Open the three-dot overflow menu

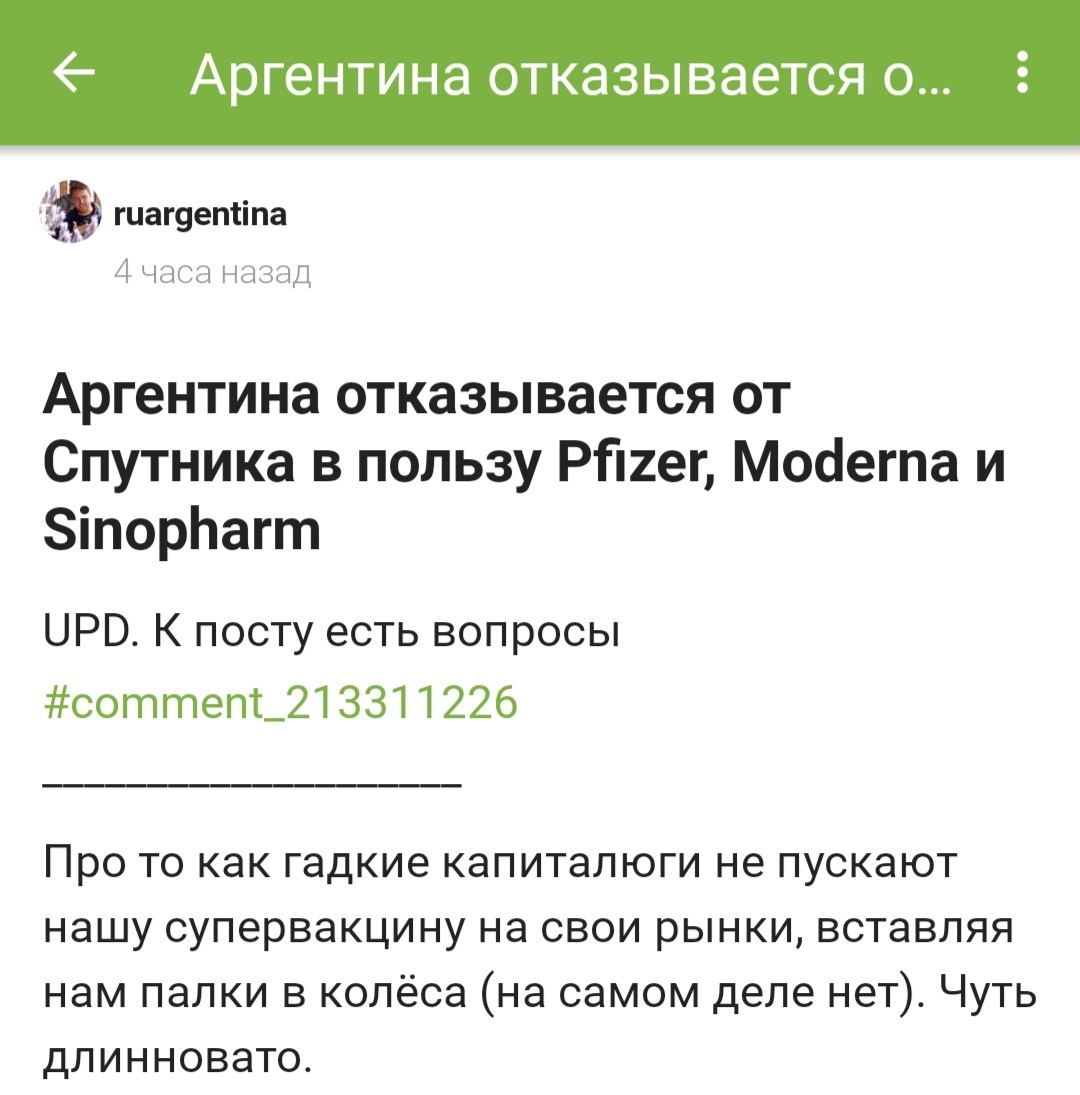point(1021,73)
